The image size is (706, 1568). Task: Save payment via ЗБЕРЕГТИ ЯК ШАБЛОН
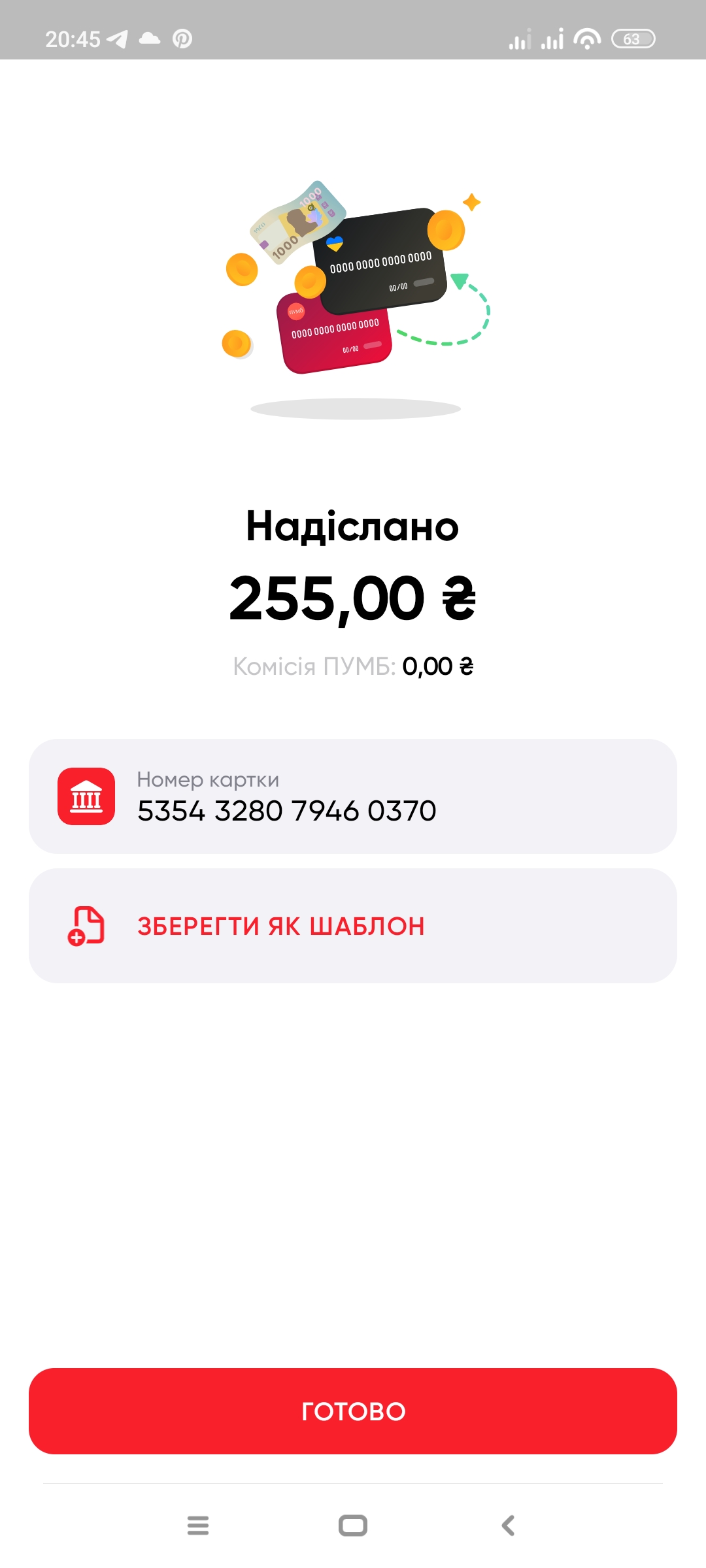click(353, 926)
